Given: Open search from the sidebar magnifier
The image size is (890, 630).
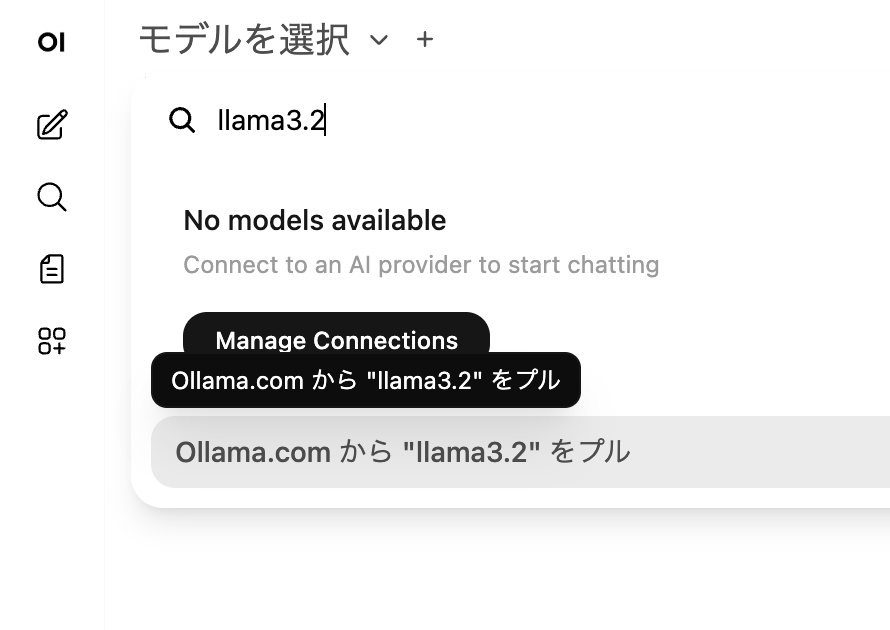Looking at the screenshot, I should [52, 197].
